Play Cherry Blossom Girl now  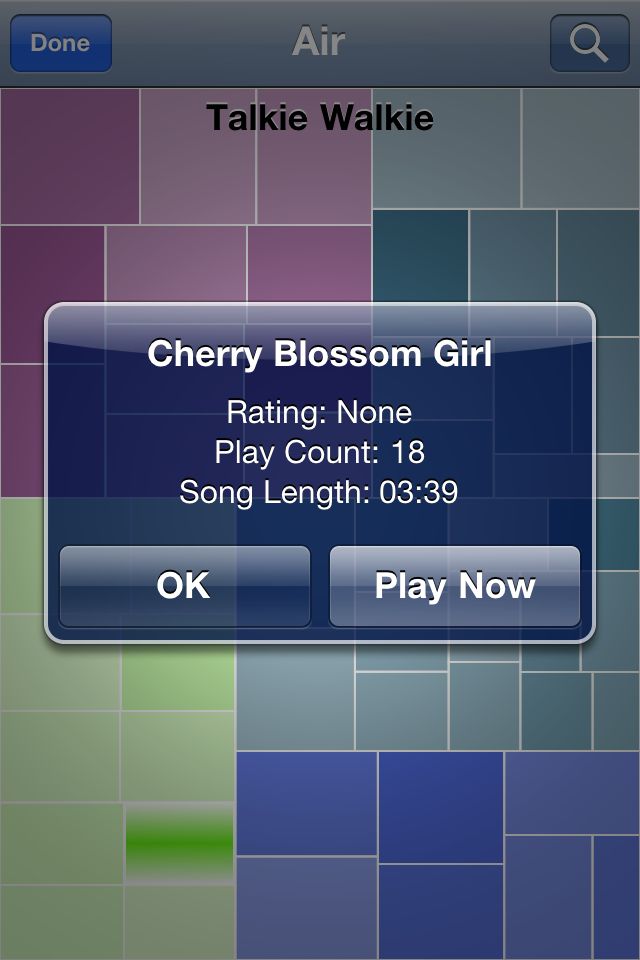[455, 586]
